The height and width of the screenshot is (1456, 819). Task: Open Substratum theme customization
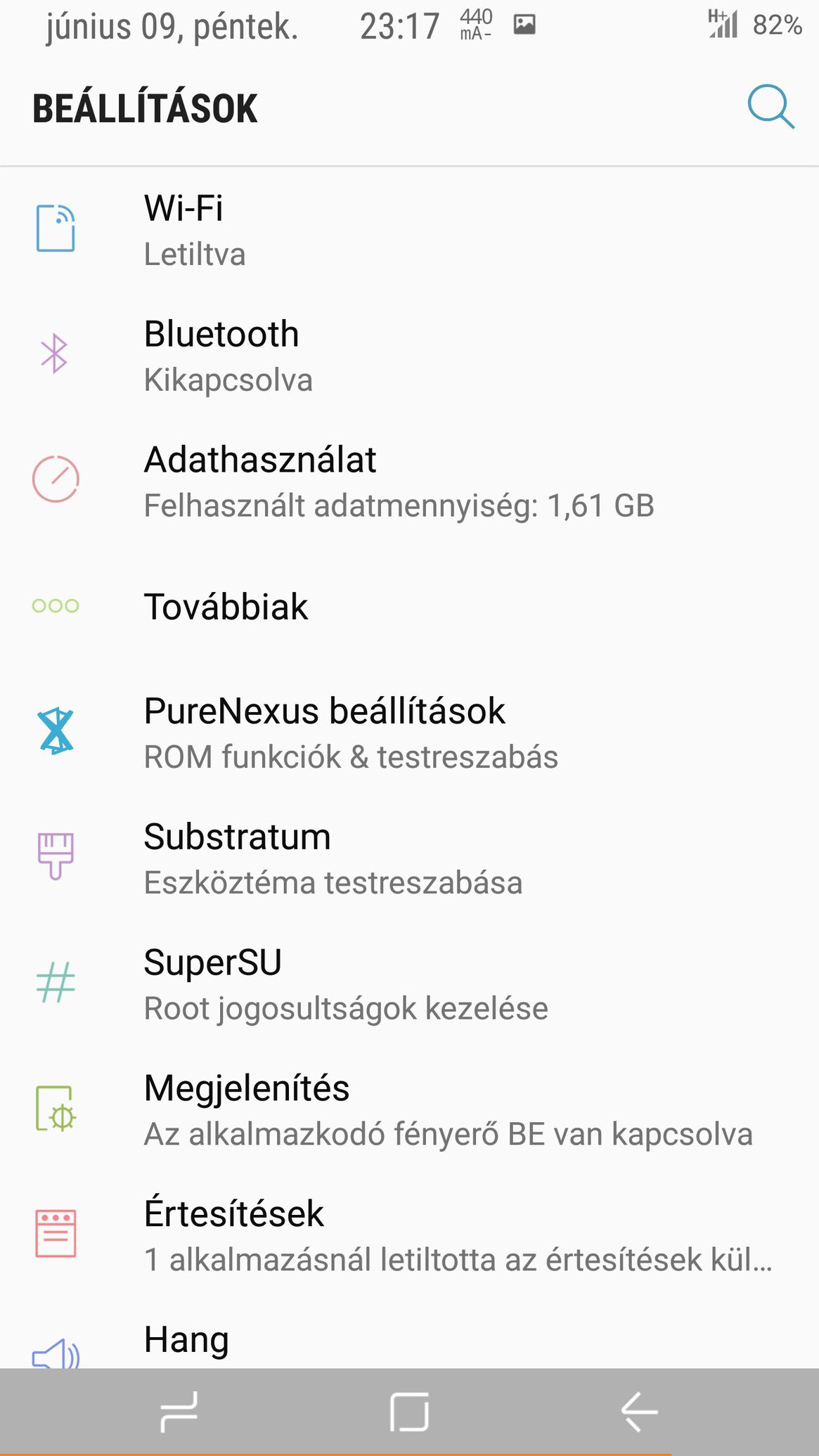(x=409, y=858)
